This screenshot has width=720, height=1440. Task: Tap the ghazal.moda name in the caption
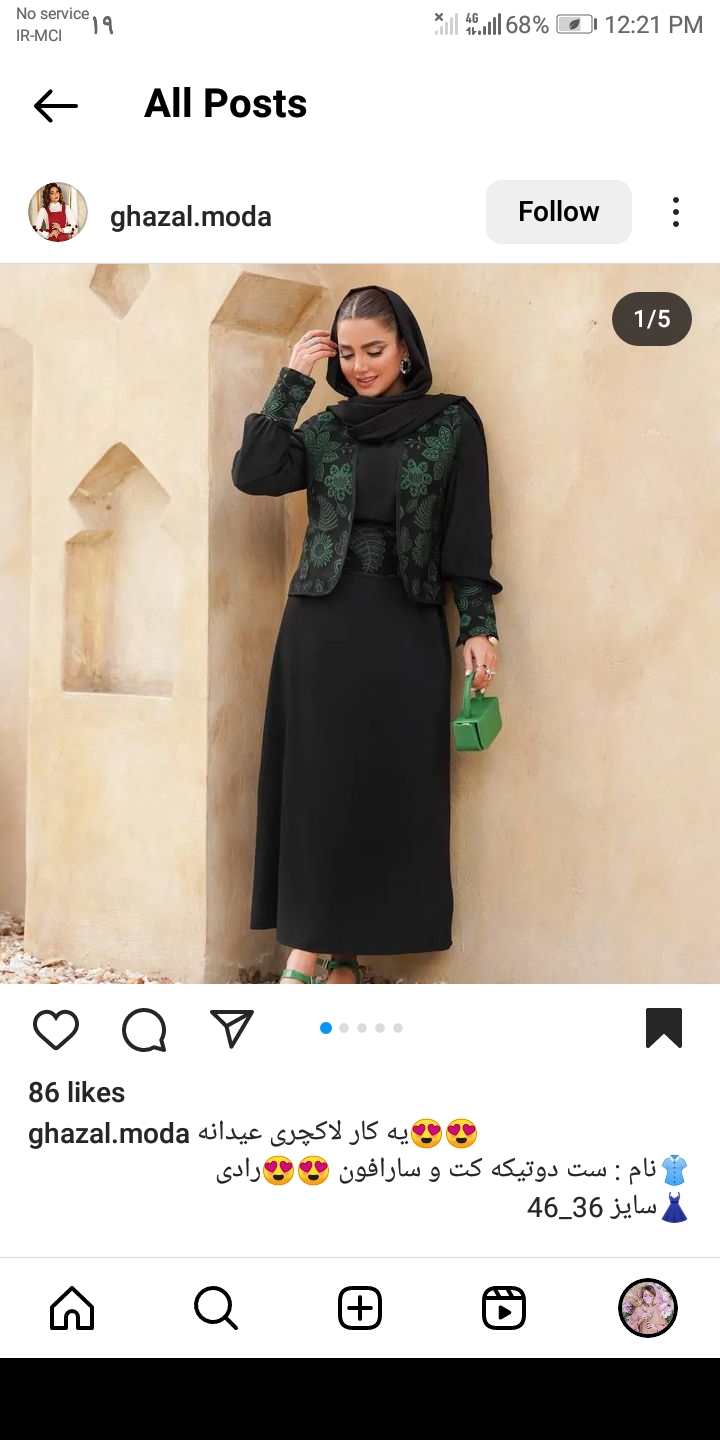[x=109, y=1134]
